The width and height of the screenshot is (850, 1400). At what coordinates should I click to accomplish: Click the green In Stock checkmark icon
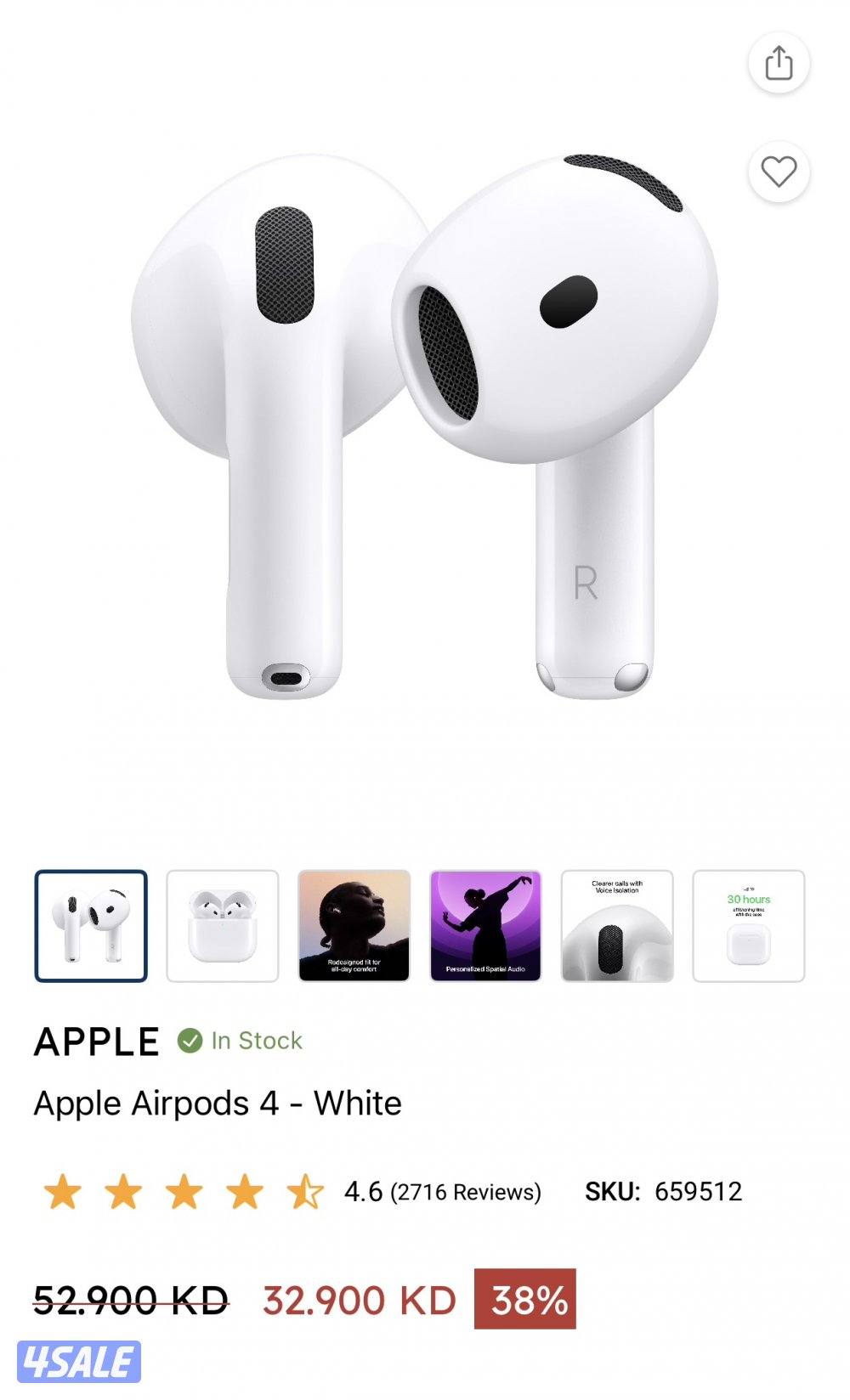point(190,1040)
